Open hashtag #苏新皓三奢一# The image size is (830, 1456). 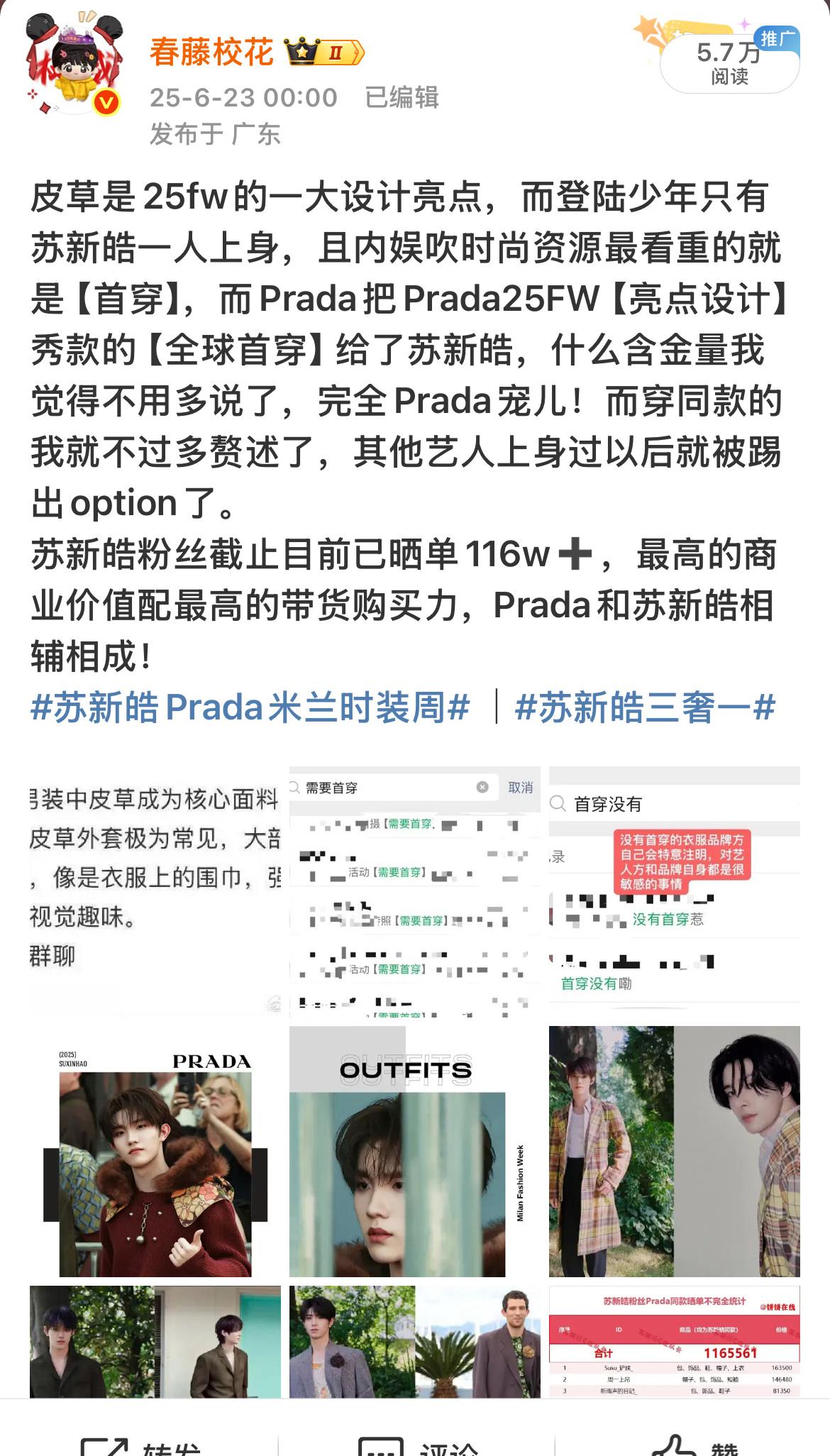[646, 707]
